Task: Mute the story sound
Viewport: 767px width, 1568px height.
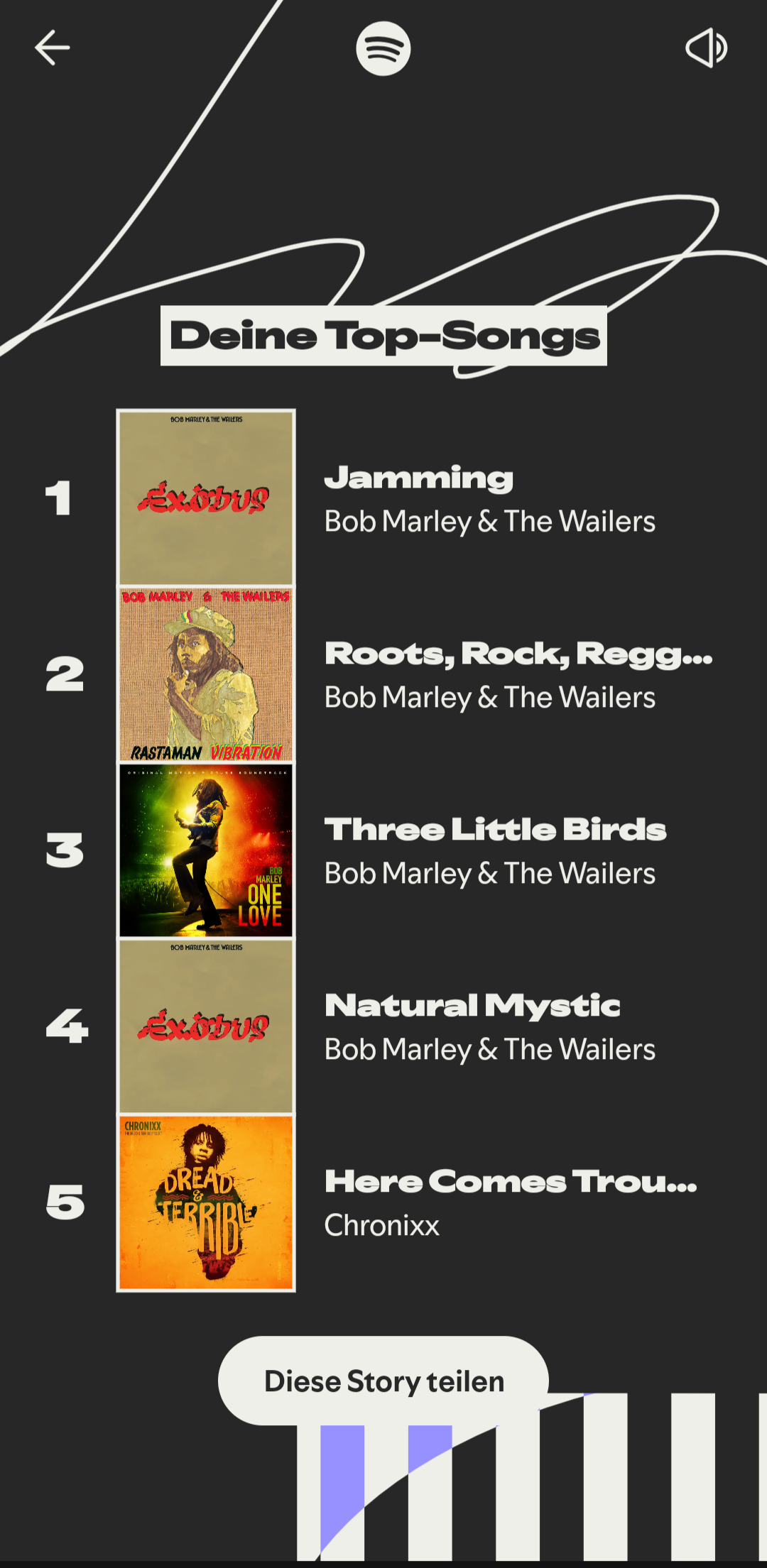Action: tap(706, 48)
